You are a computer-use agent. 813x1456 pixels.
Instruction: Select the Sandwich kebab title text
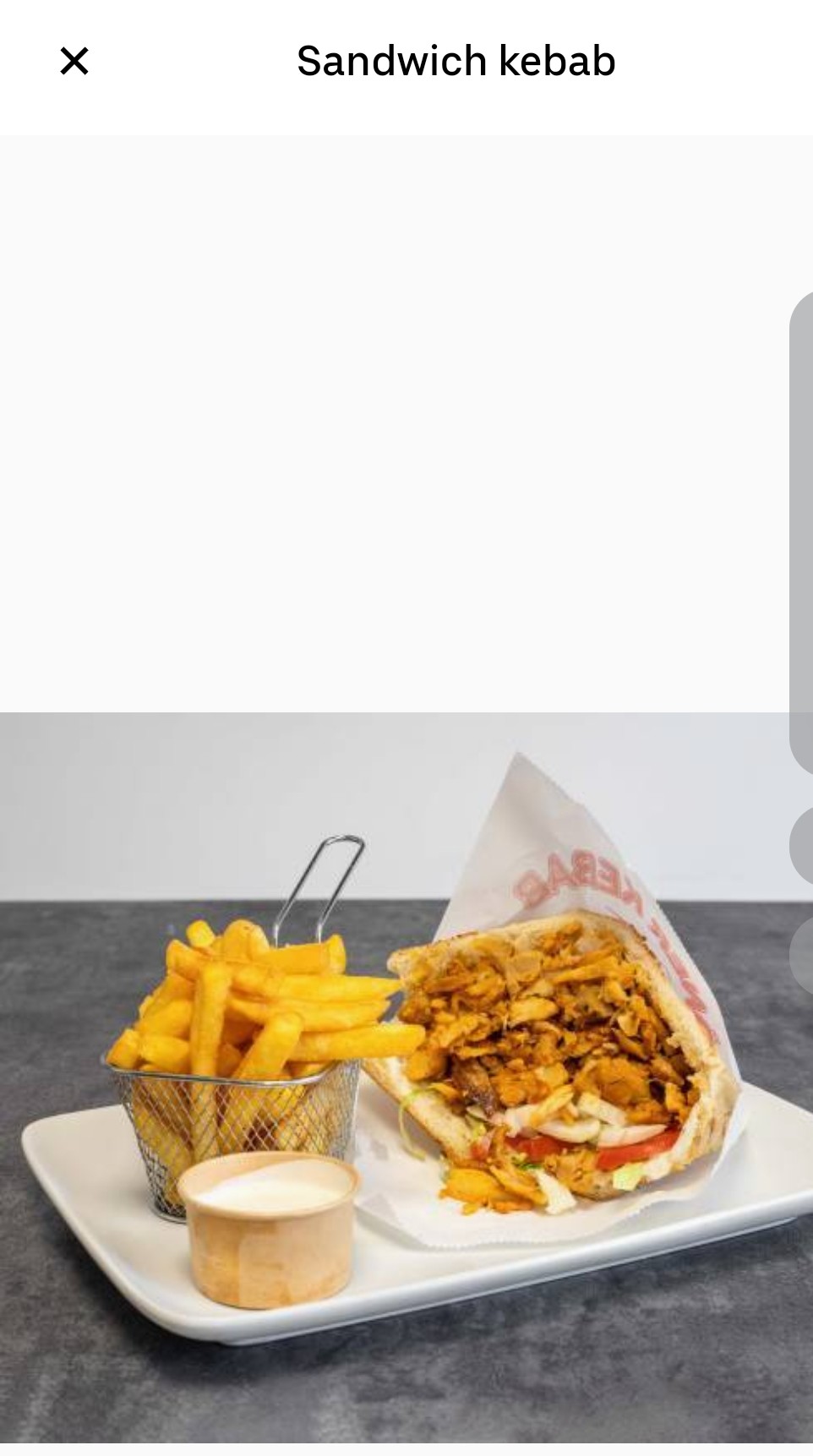[455, 60]
